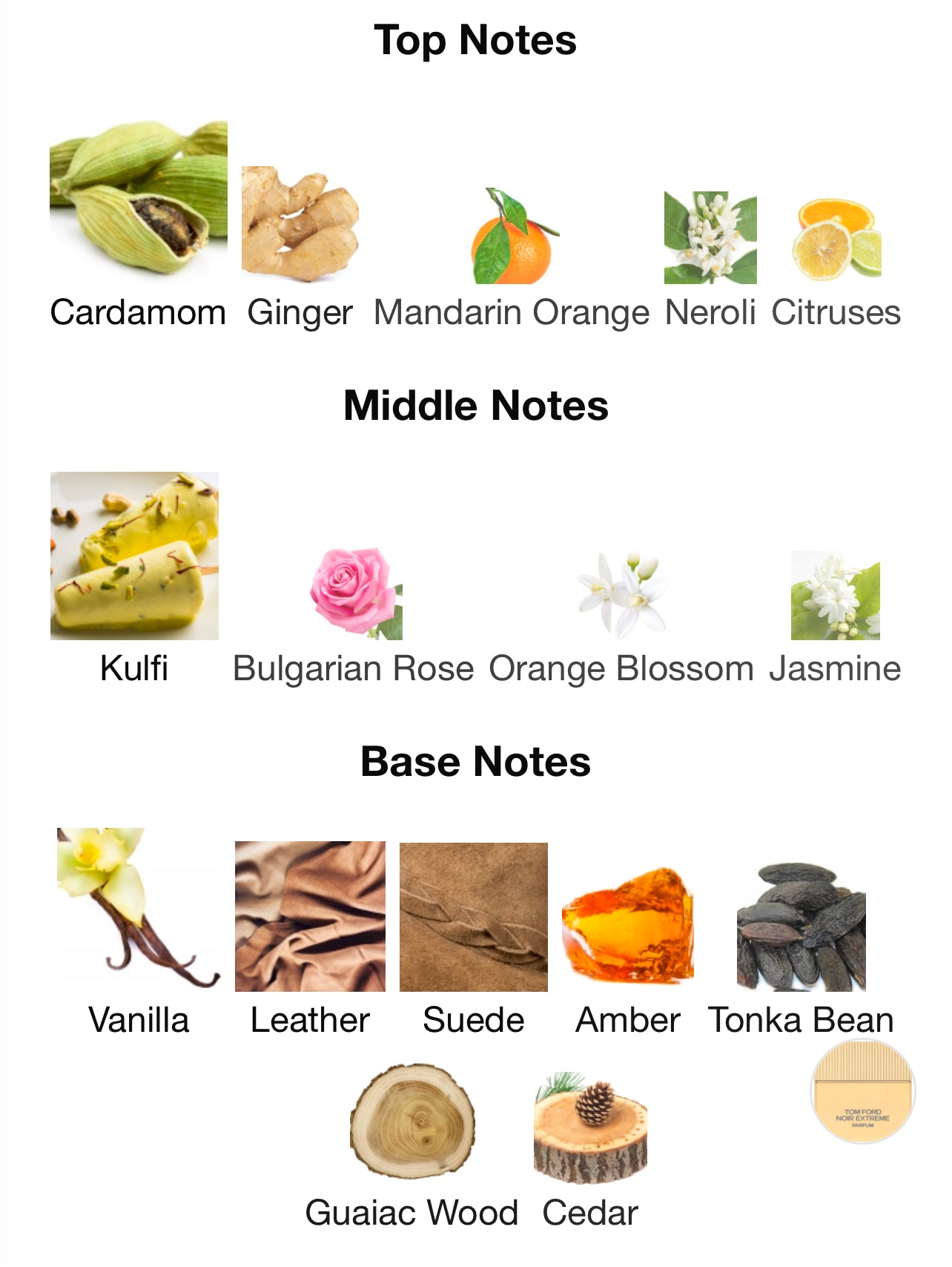Open the Kulfi note
Image resolution: width=952 pixels, height=1267 pixels.
click(134, 556)
